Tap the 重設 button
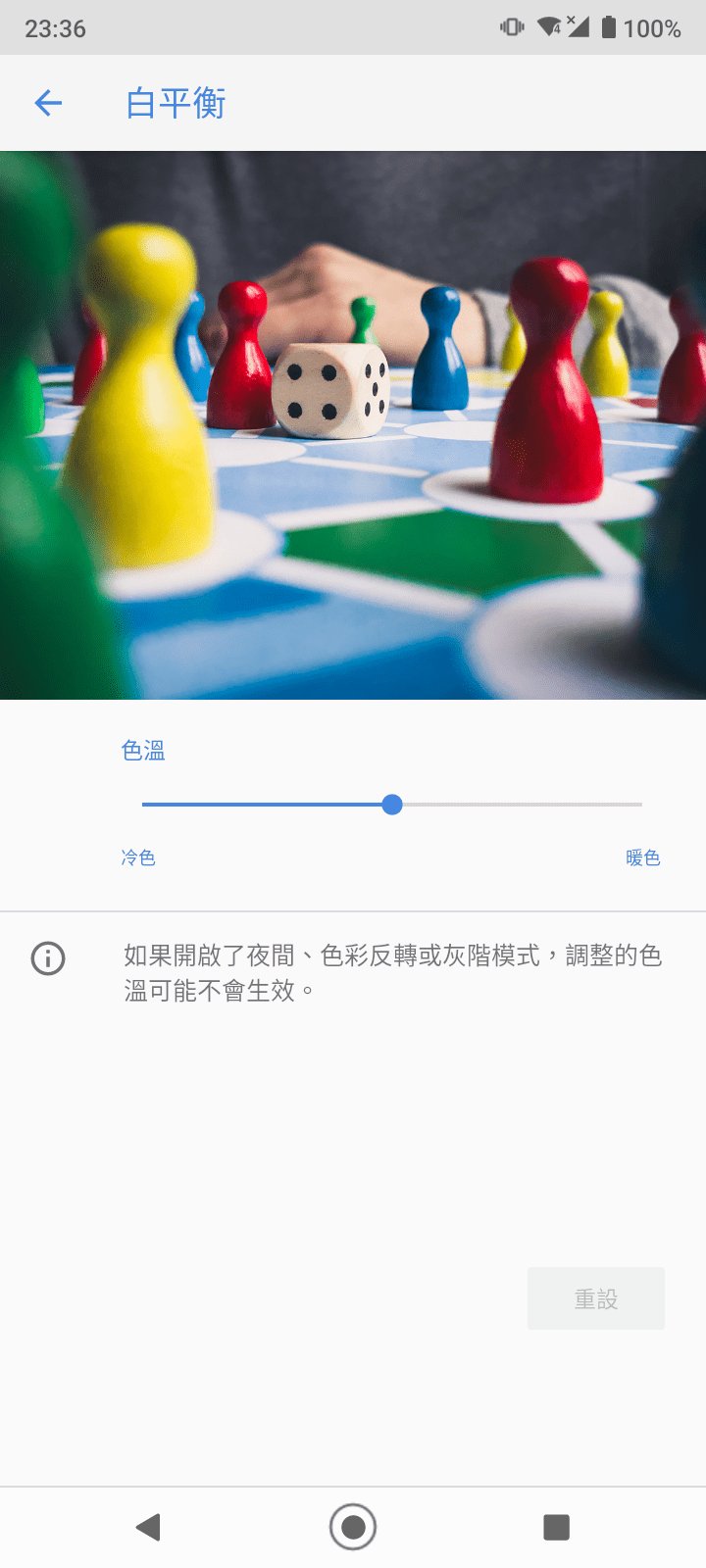This screenshot has width=706, height=1568. click(595, 1298)
